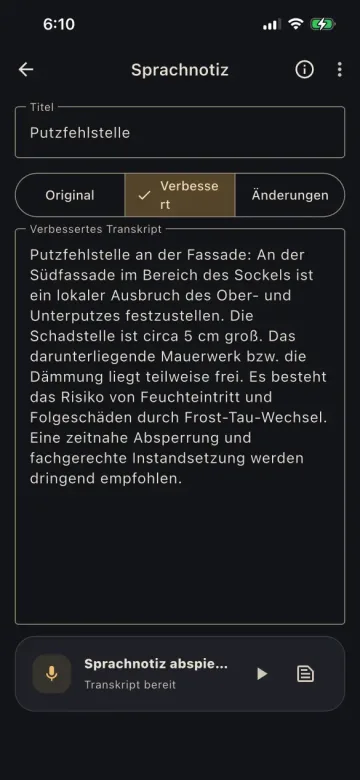Open the transcript document icon

305,674
